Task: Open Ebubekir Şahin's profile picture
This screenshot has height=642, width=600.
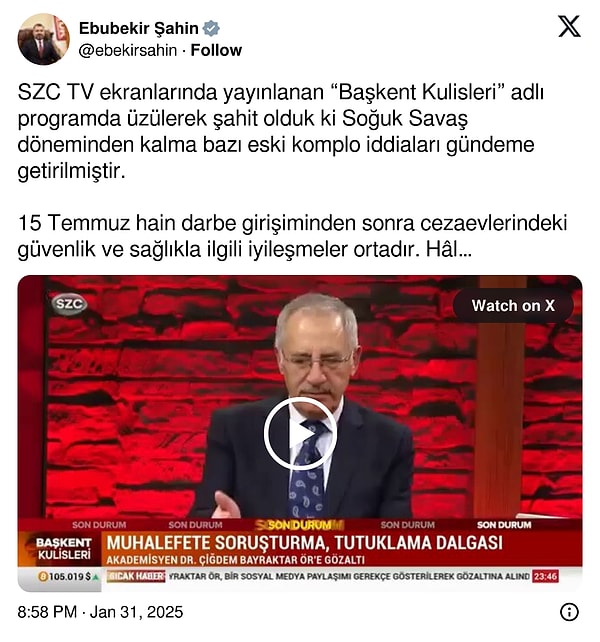Action: click(x=43, y=39)
